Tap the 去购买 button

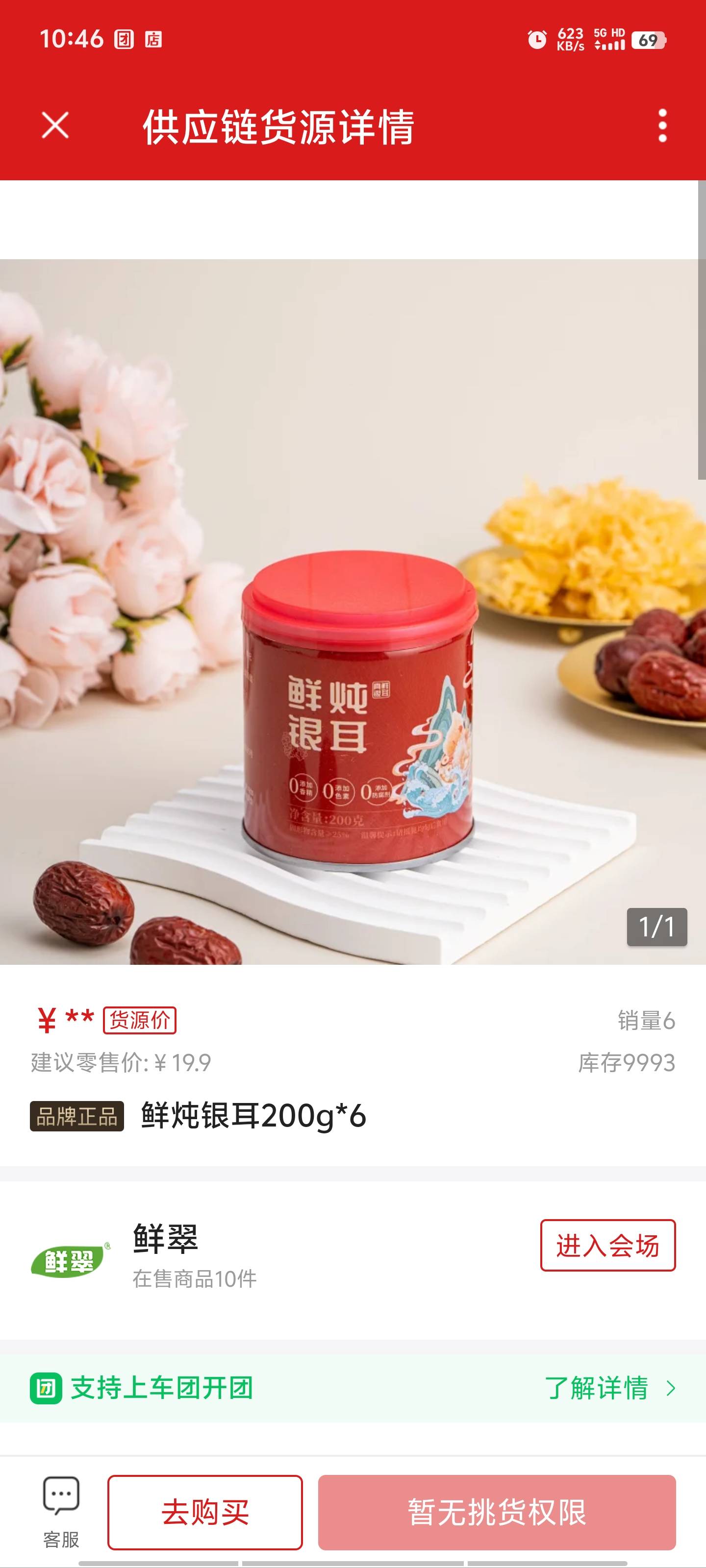205,1513
